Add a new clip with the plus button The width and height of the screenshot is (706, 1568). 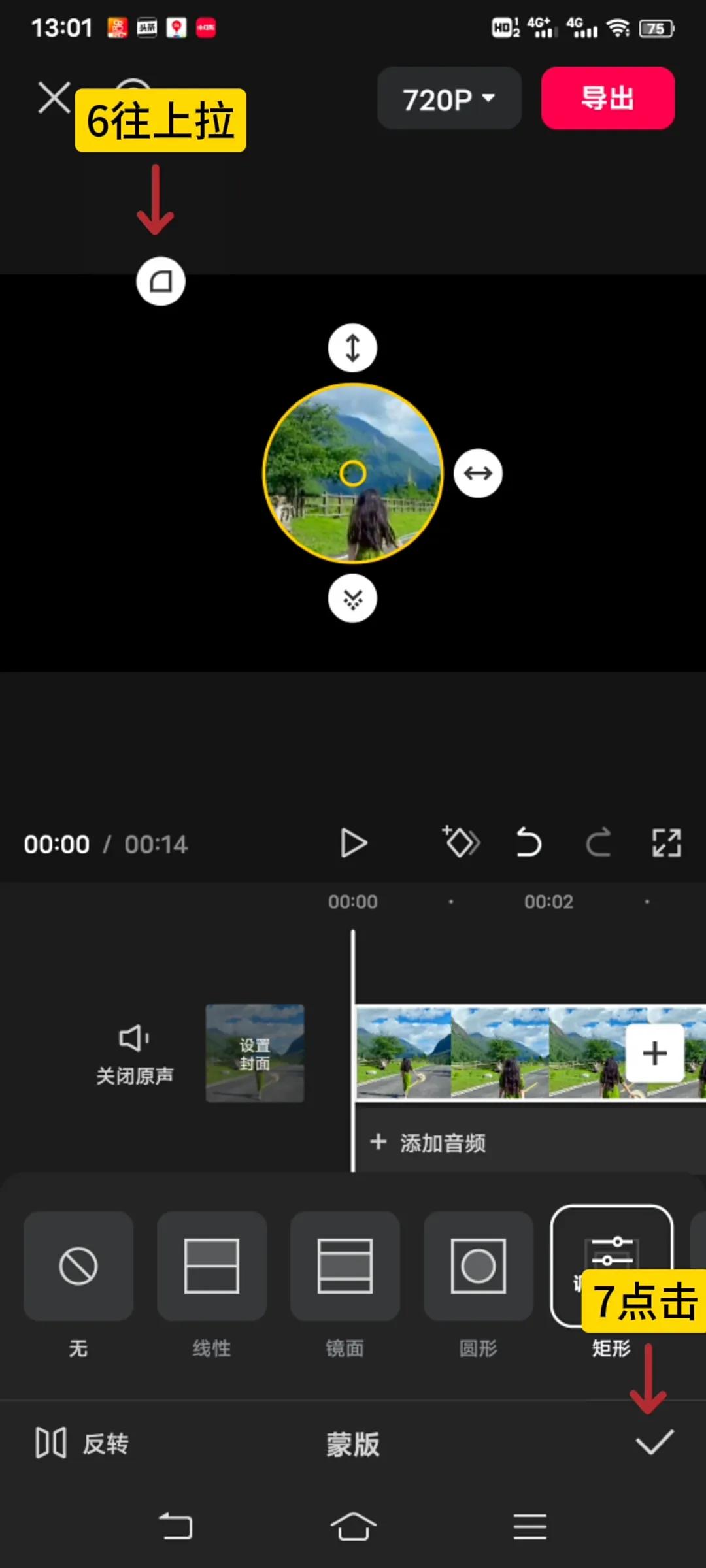[x=654, y=1053]
